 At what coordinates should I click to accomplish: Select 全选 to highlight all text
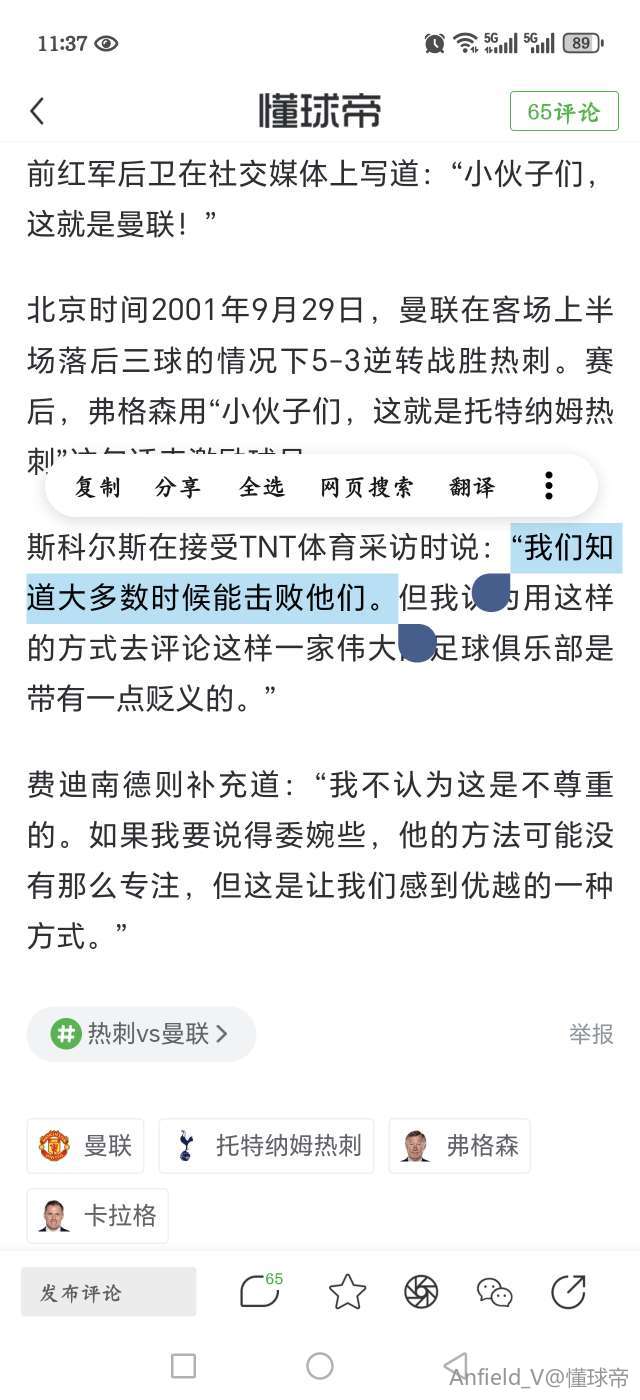pyautogui.click(x=261, y=487)
